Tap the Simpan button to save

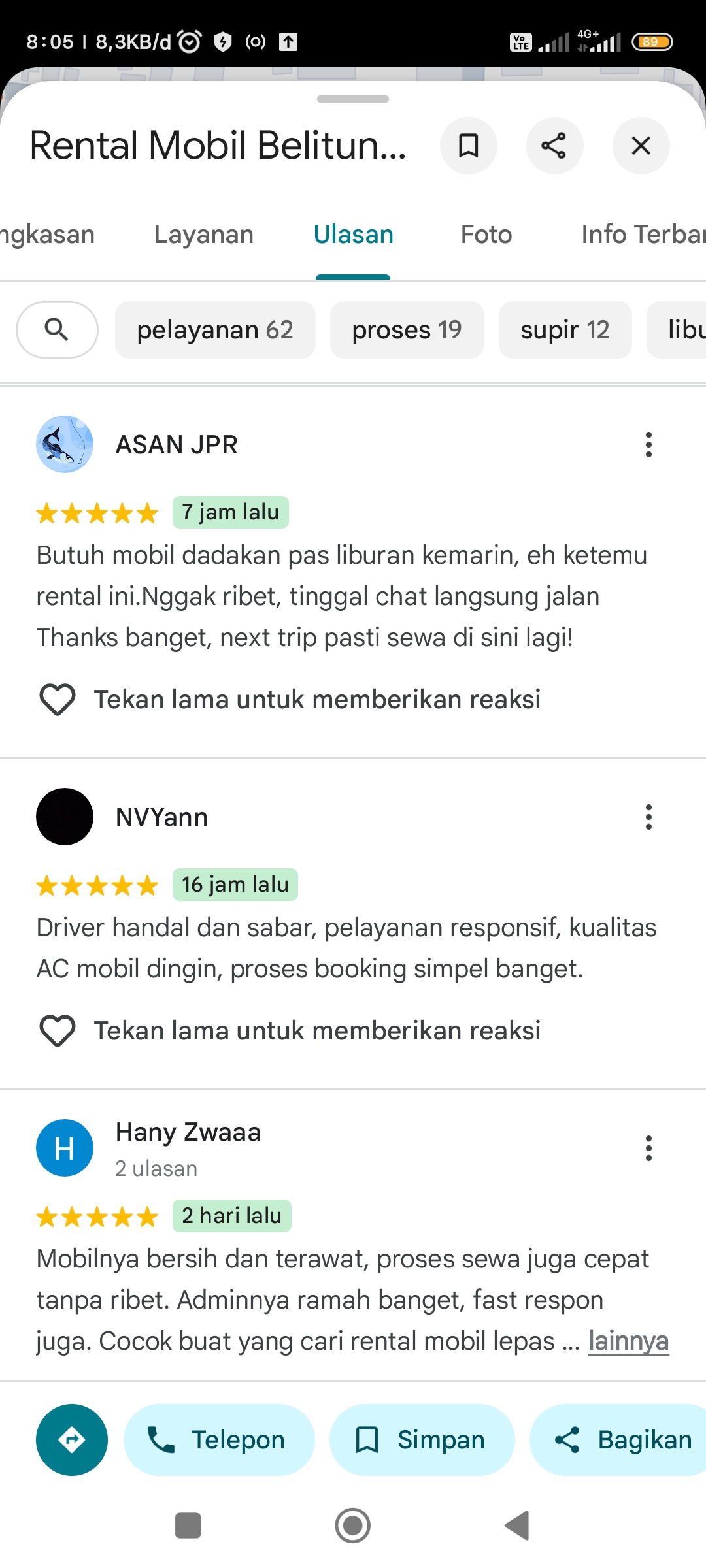[422, 1440]
